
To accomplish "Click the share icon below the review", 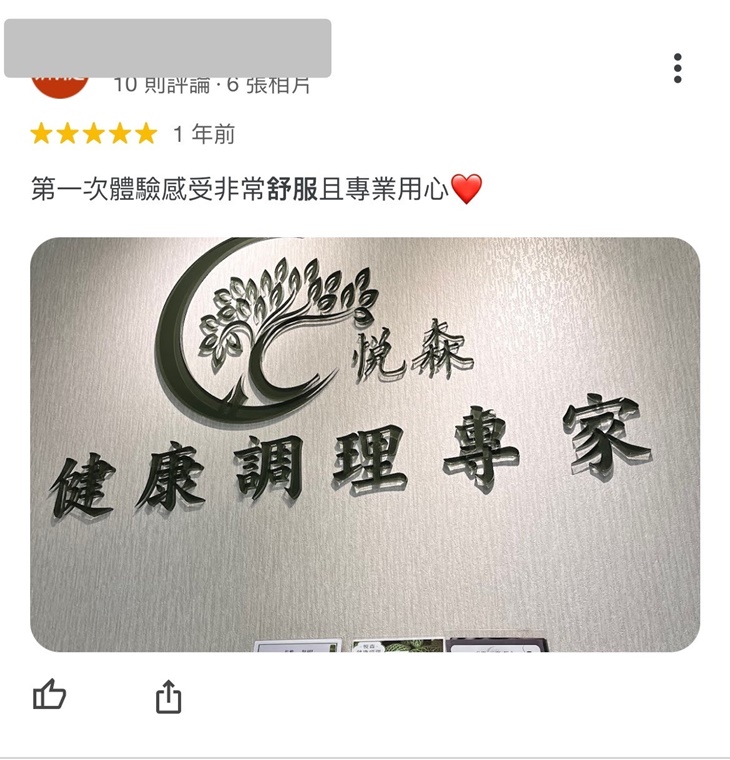I will click(170, 694).
